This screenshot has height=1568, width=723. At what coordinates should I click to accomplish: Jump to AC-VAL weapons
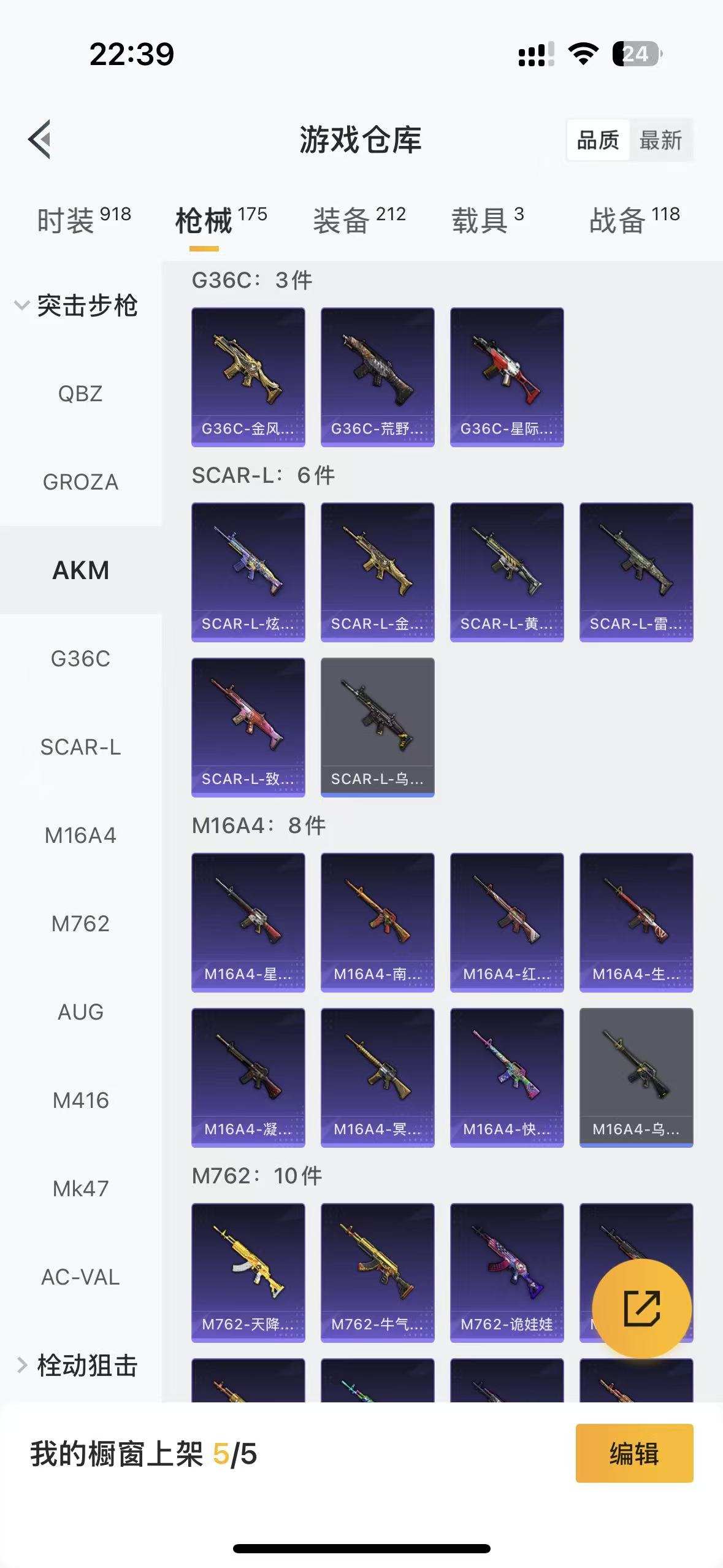coord(80,1277)
